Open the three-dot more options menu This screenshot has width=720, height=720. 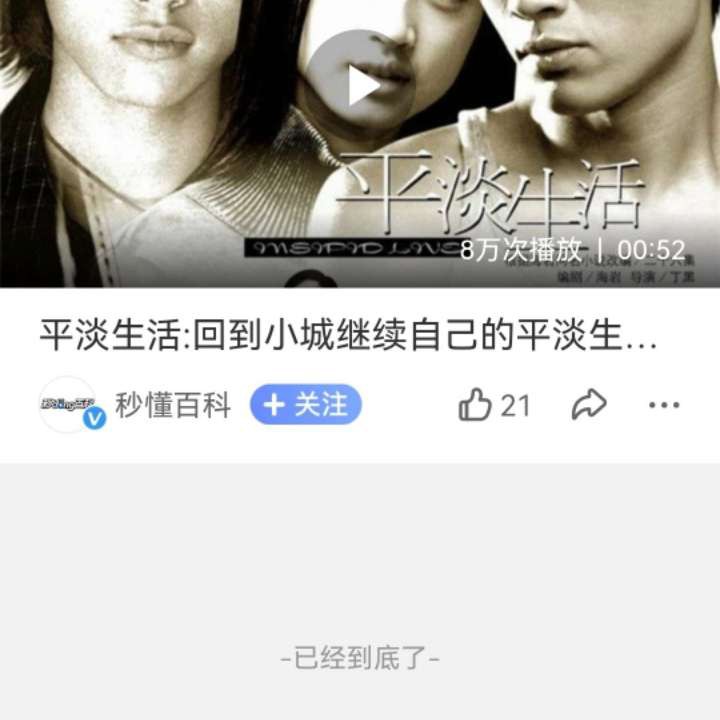coord(664,405)
